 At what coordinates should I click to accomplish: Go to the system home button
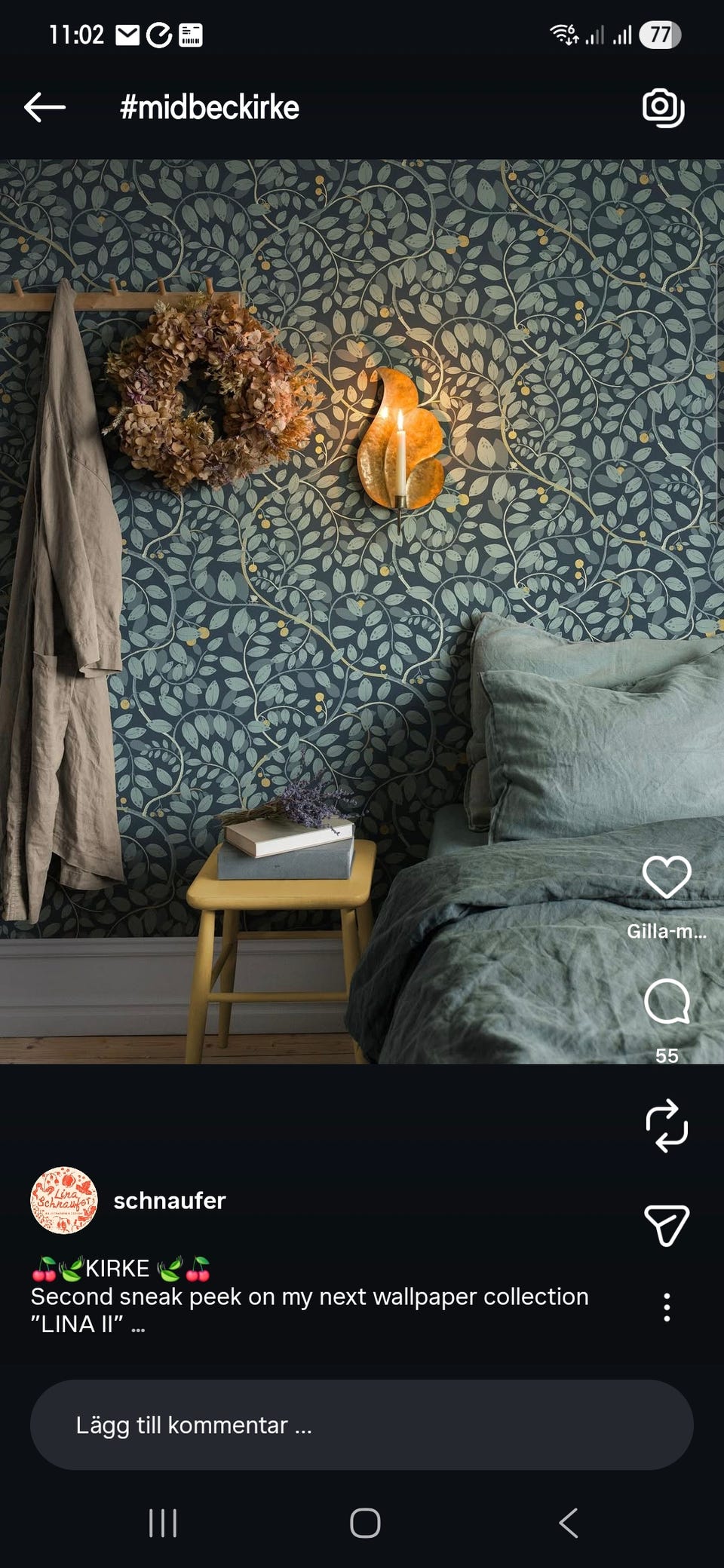click(x=365, y=1523)
